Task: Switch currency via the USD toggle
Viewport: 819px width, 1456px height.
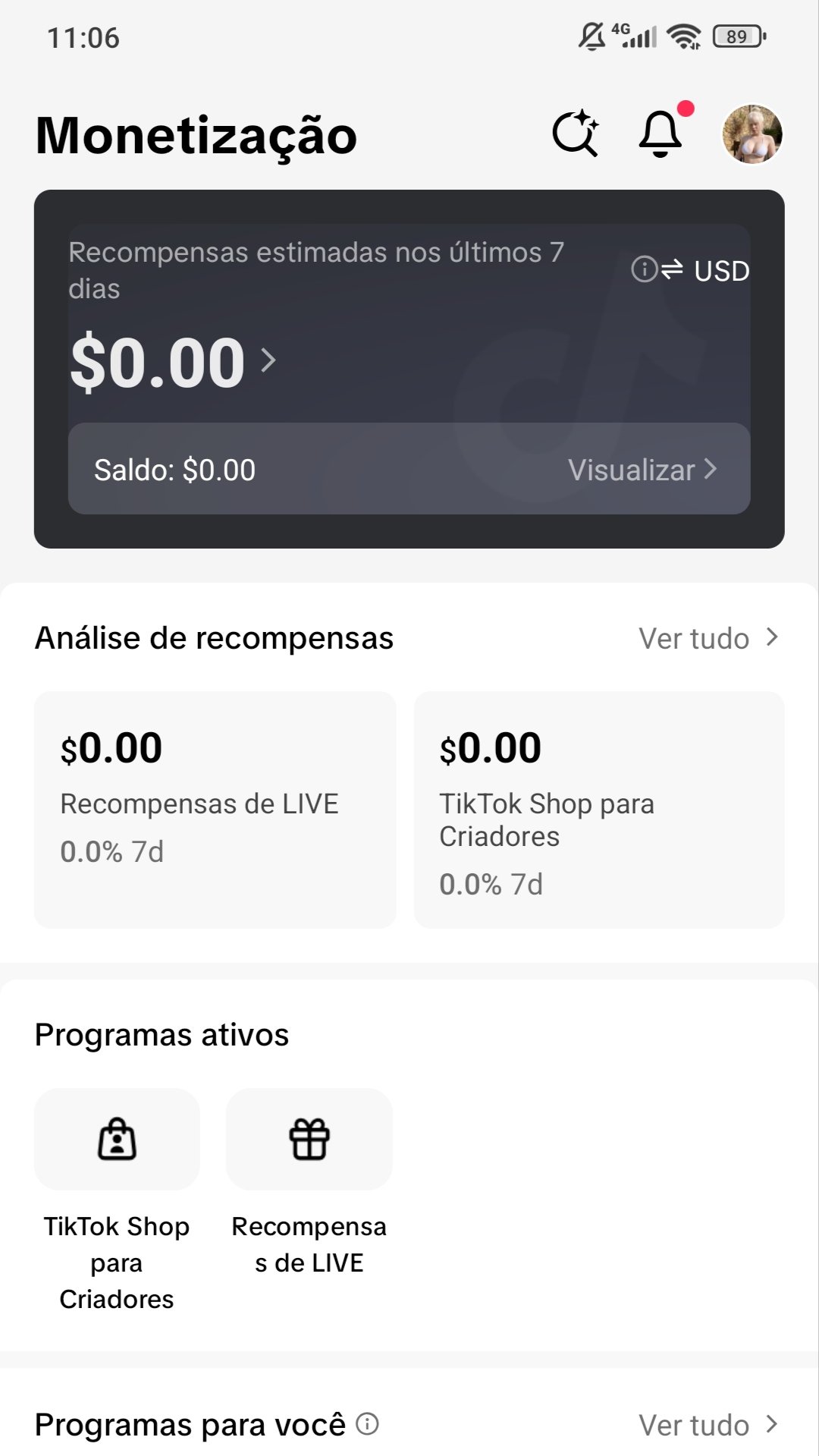Action: [705, 270]
